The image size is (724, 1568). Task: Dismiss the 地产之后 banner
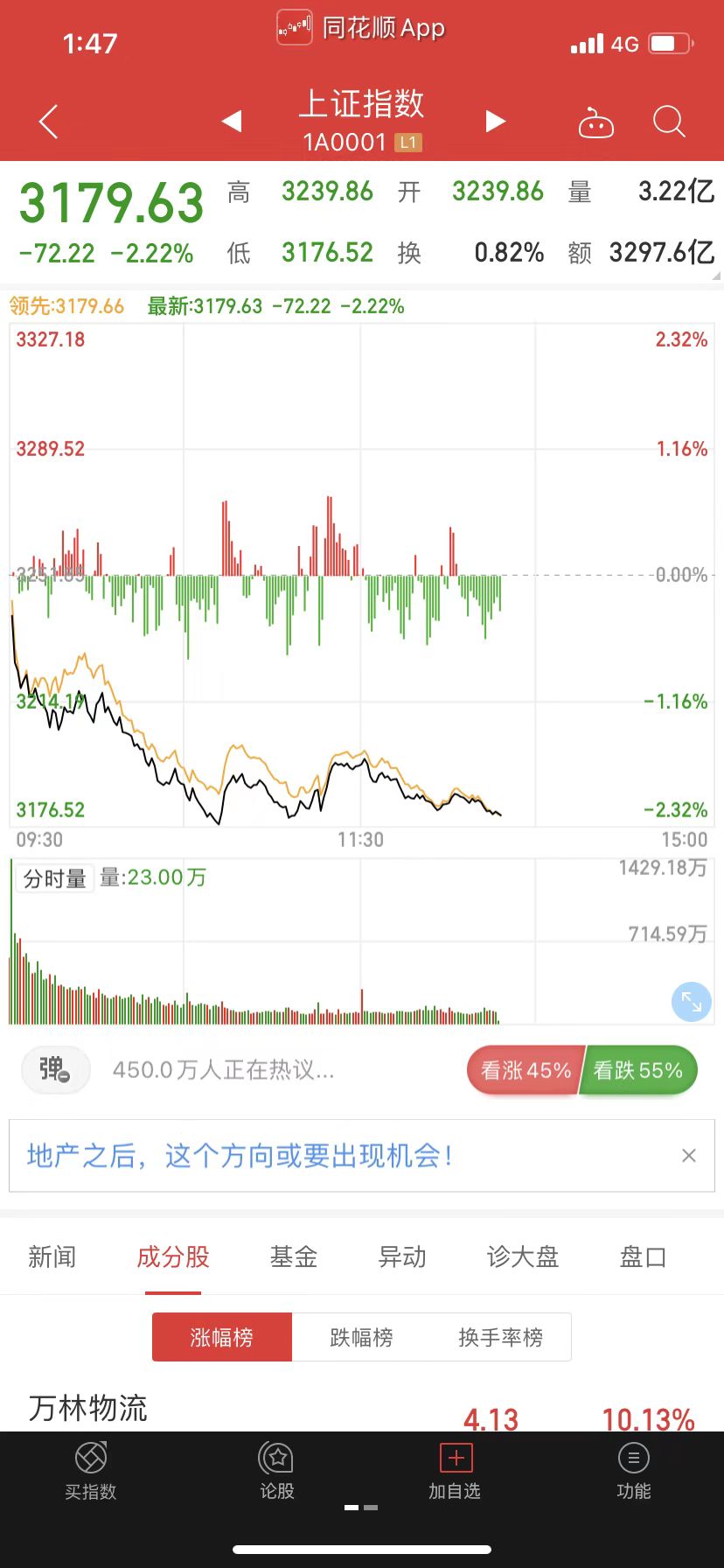pos(689,1156)
